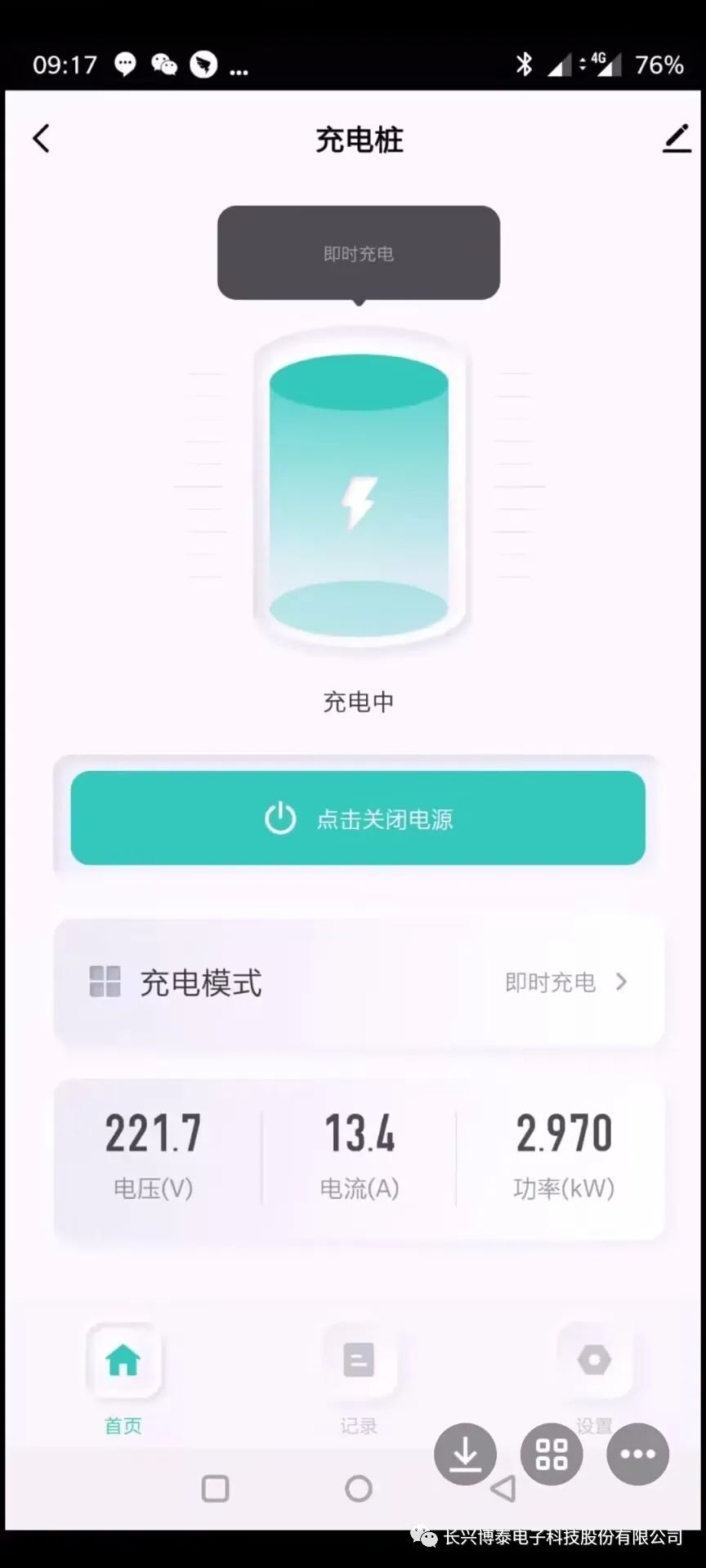Viewport: 706px width, 1568px height.
Task: Open the edit pencil icon
Action: 677,139
